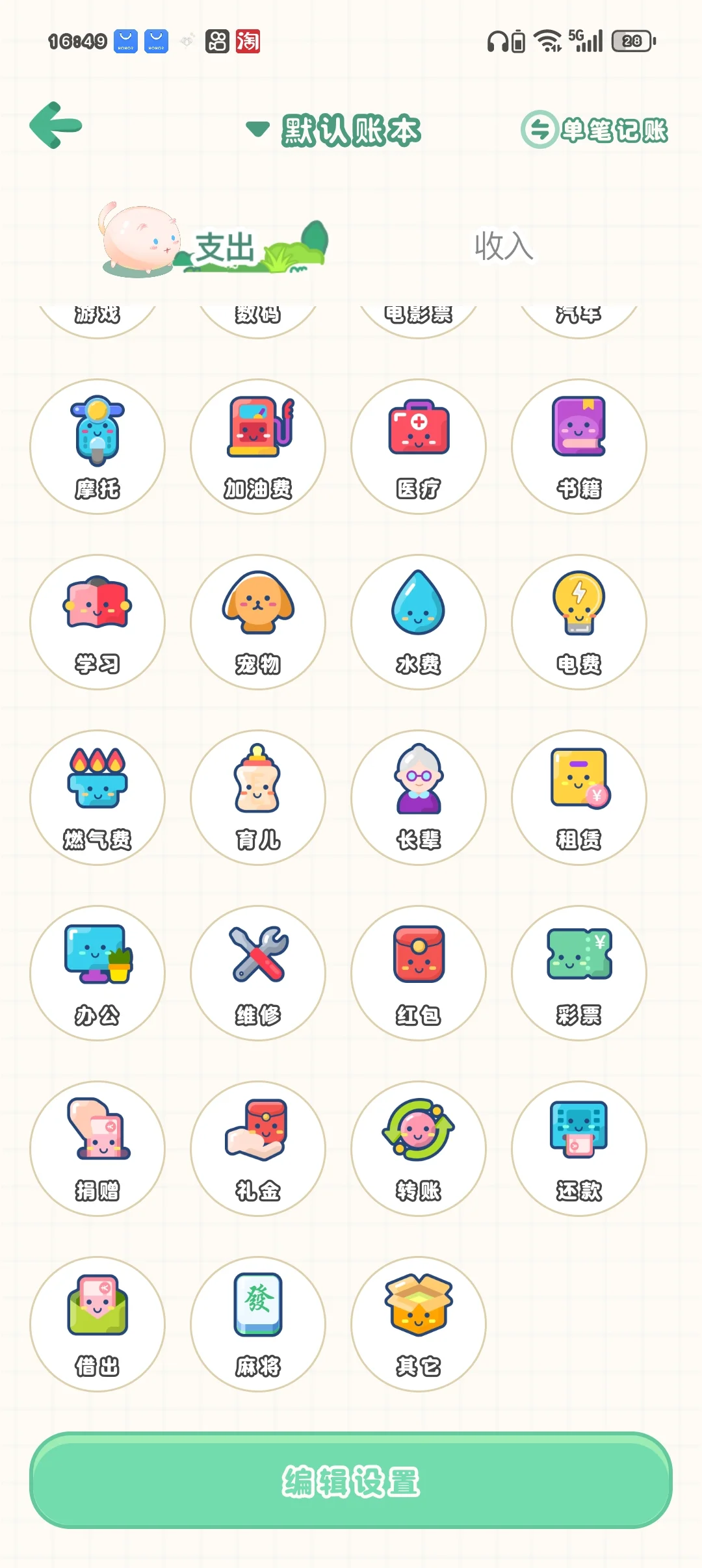Pick the 电费 category
The width and height of the screenshot is (702, 1568).
tap(579, 622)
